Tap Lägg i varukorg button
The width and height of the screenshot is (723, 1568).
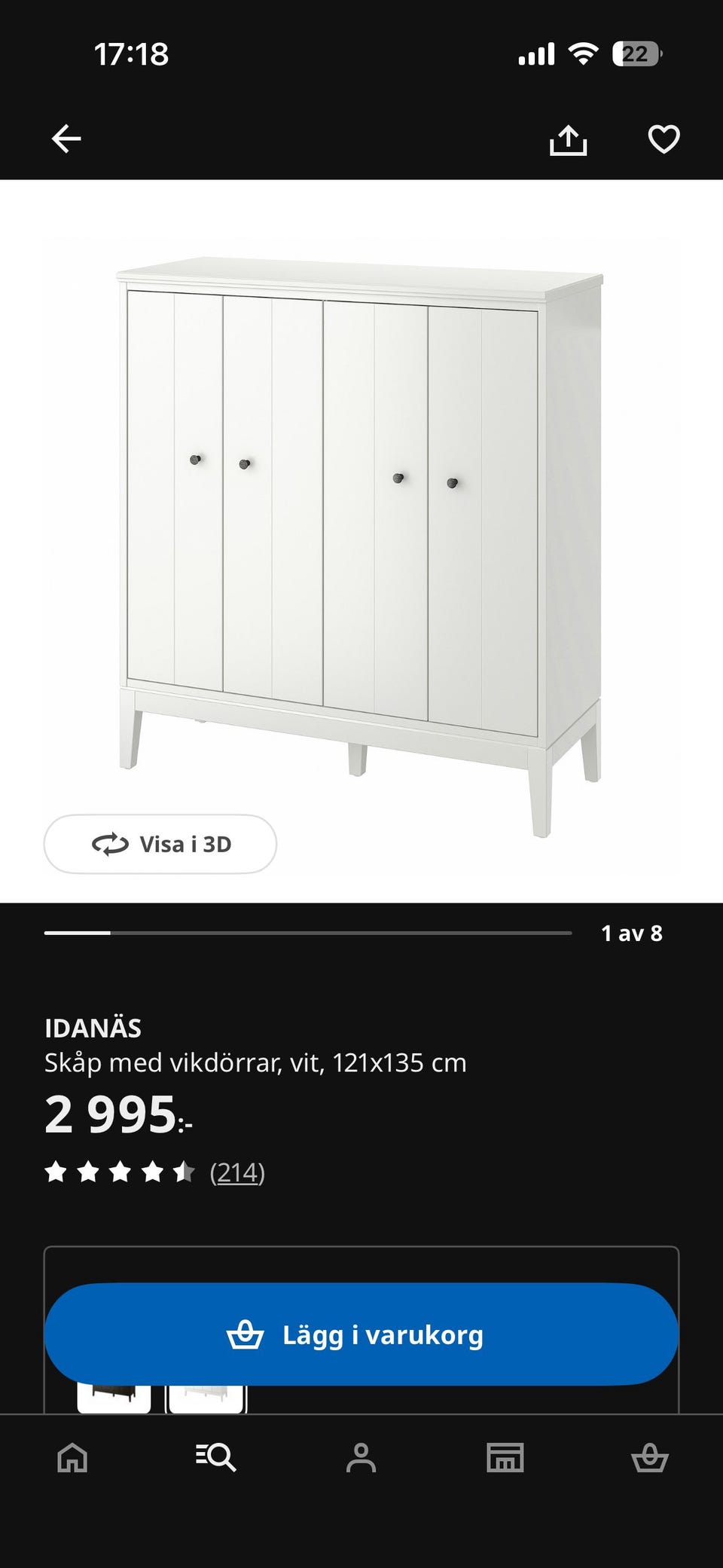361,1334
